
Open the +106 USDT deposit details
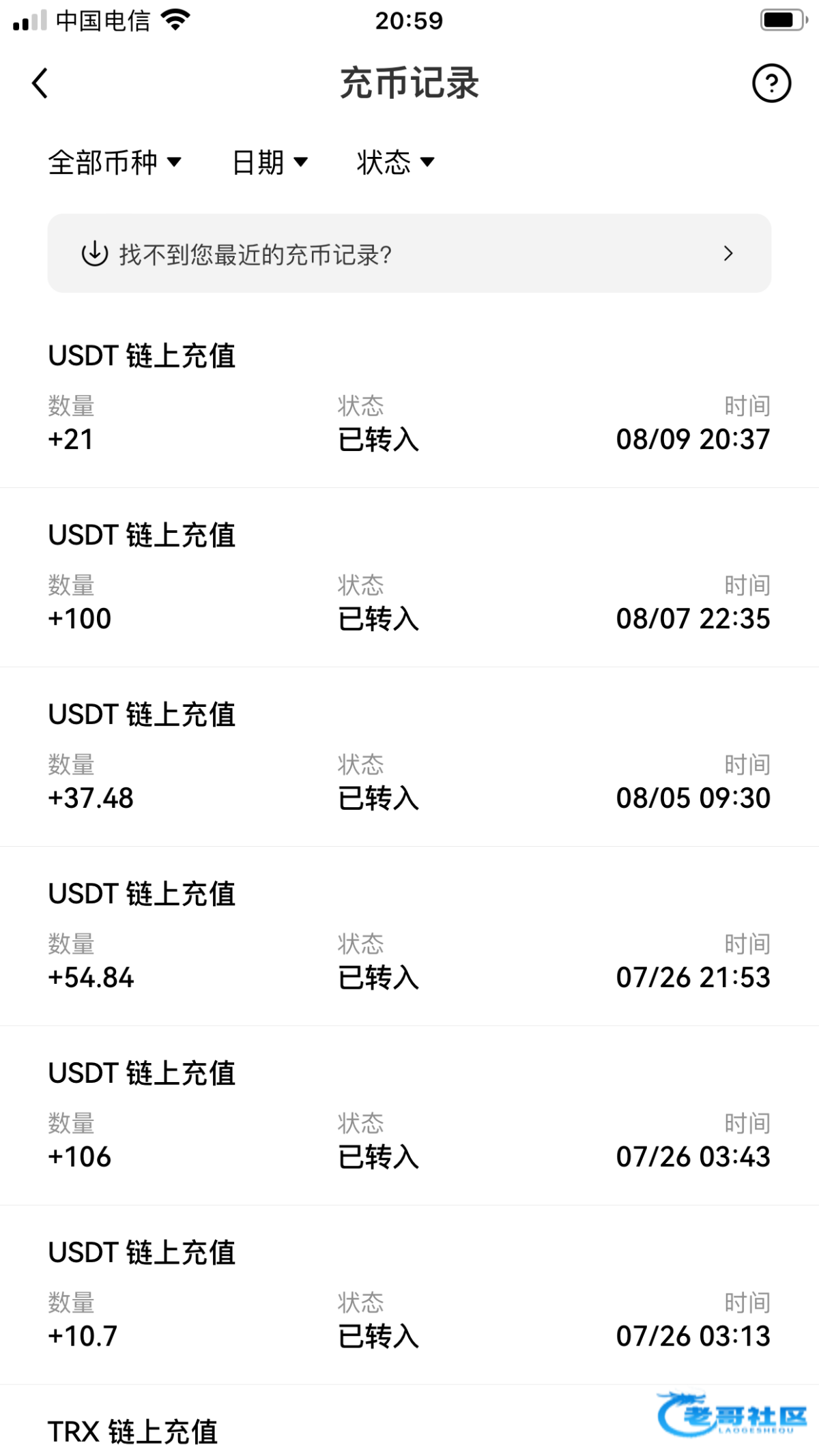[409, 1116]
